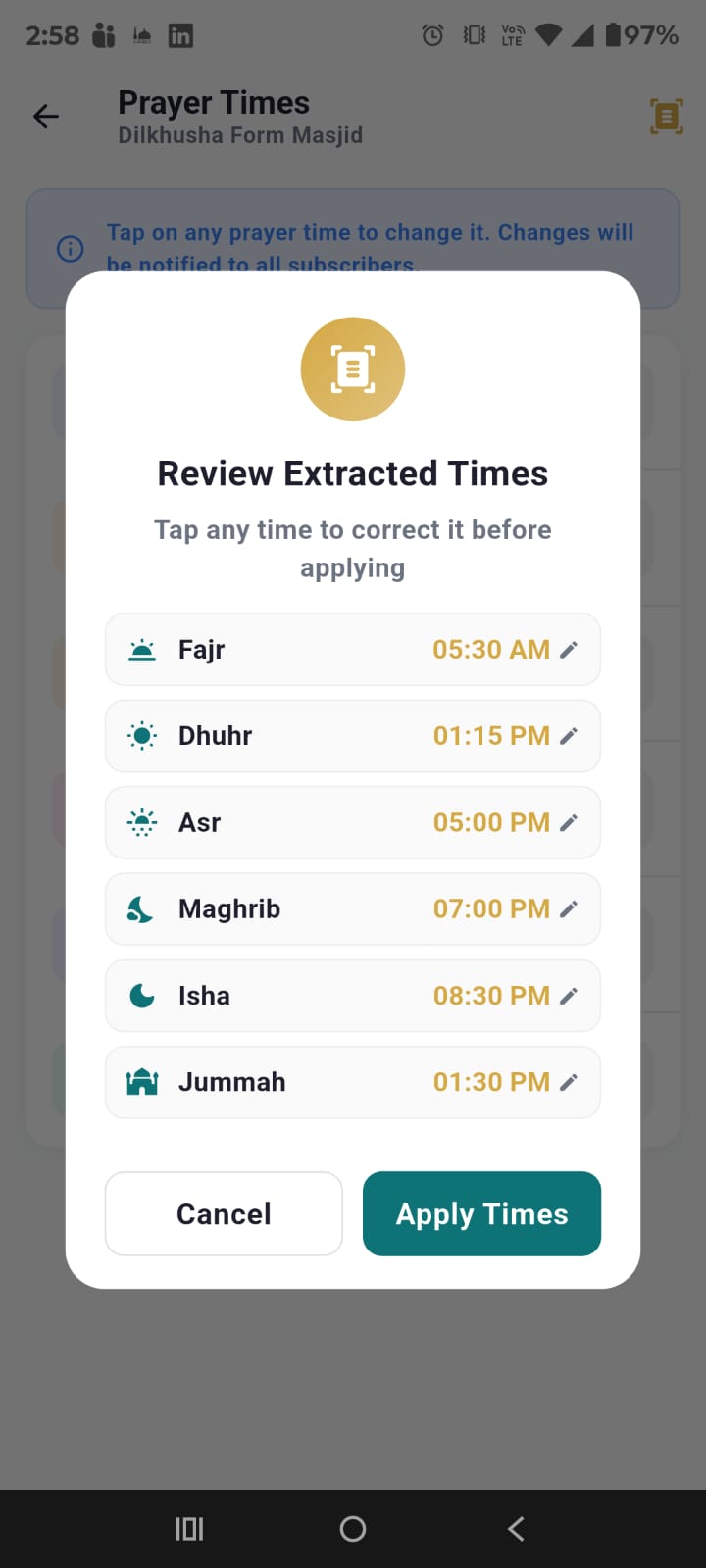Viewport: 706px width, 1568px height.
Task: Click the back arrow next to Prayer Times
Action: pyautogui.click(x=45, y=116)
